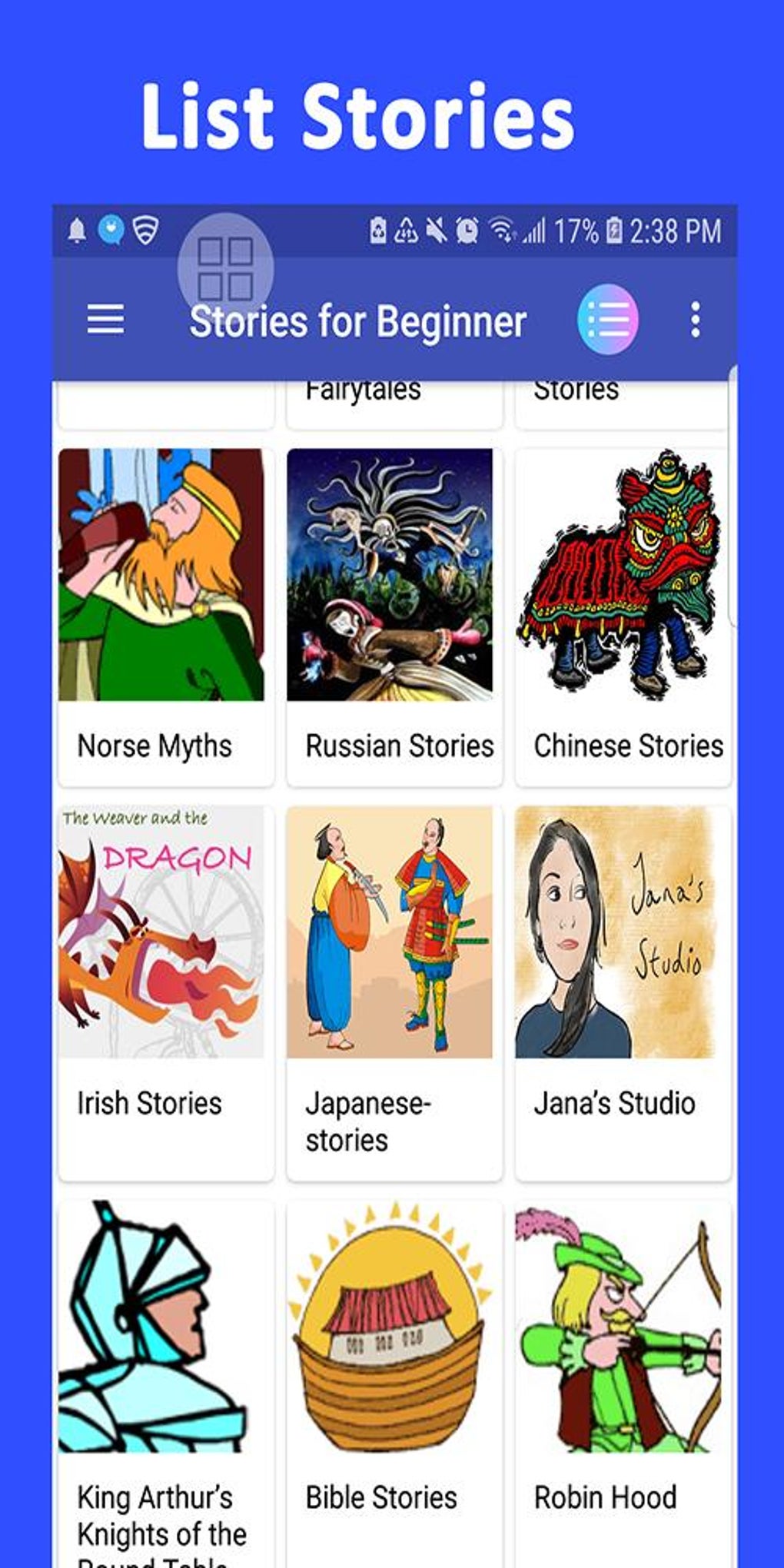The height and width of the screenshot is (1568, 784).
Task: Open Irish Stories collection
Action: tap(165, 992)
